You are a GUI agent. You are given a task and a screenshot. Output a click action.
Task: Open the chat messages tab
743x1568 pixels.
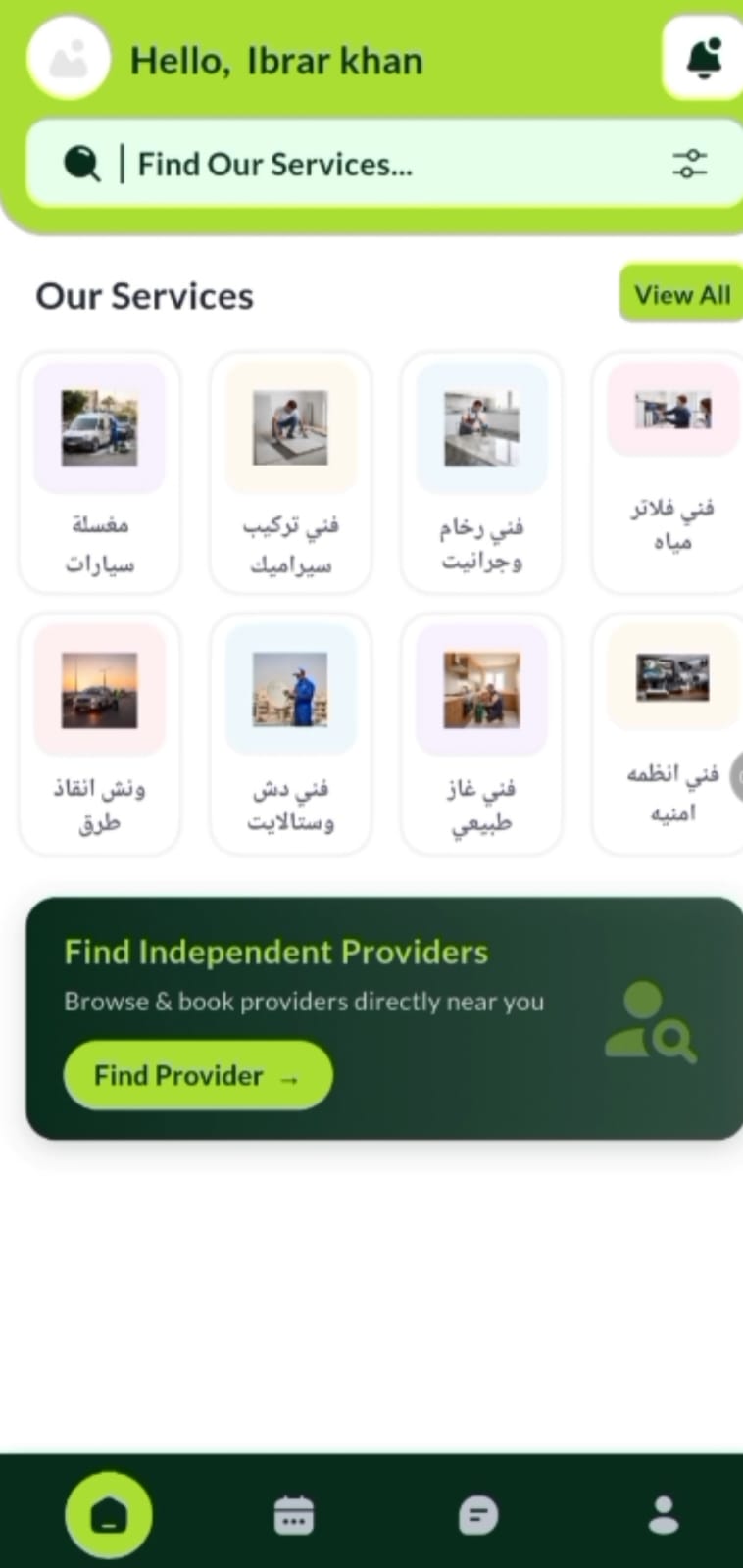pyautogui.click(x=478, y=1515)
